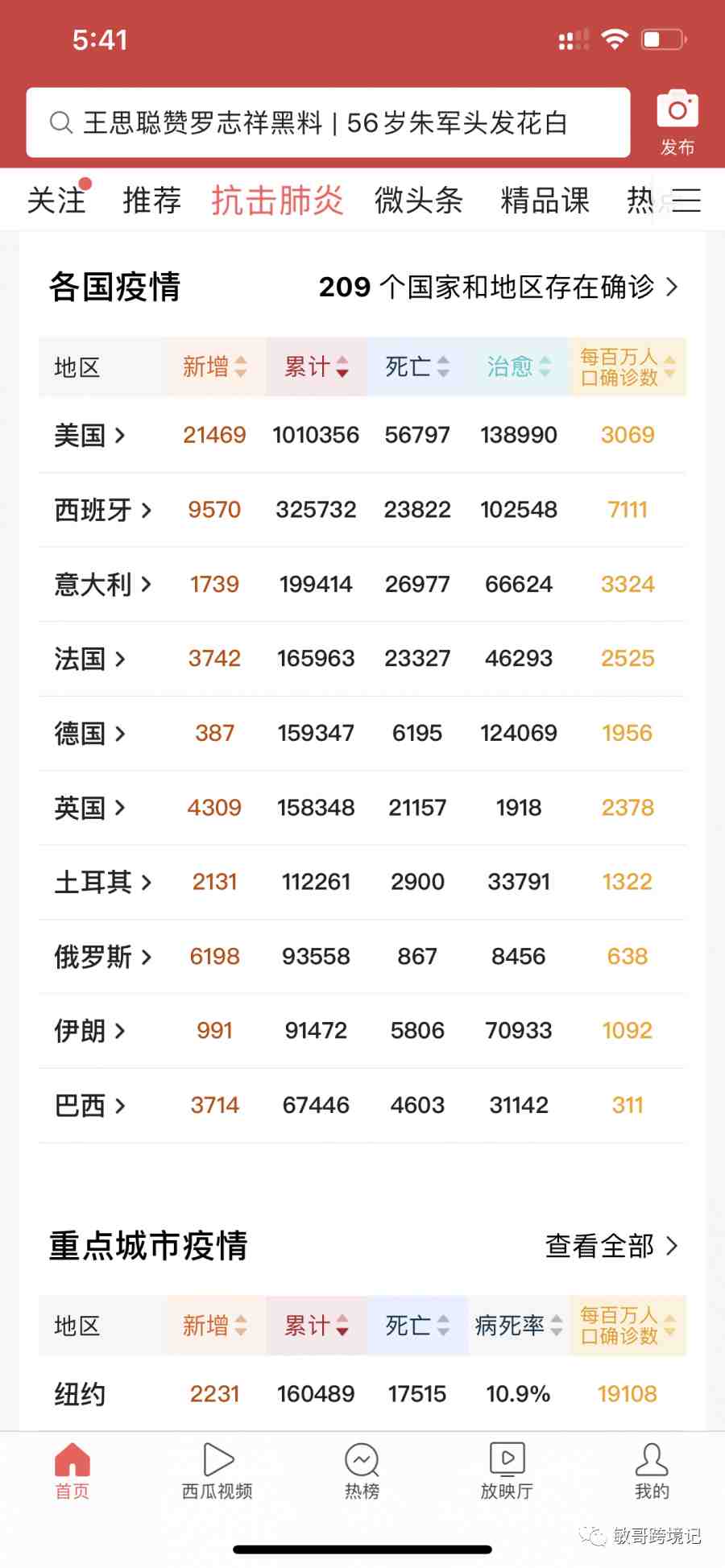Tap 查看全部 for key cities
This screenshot has height=1568, width=725.
point(612,1246)
